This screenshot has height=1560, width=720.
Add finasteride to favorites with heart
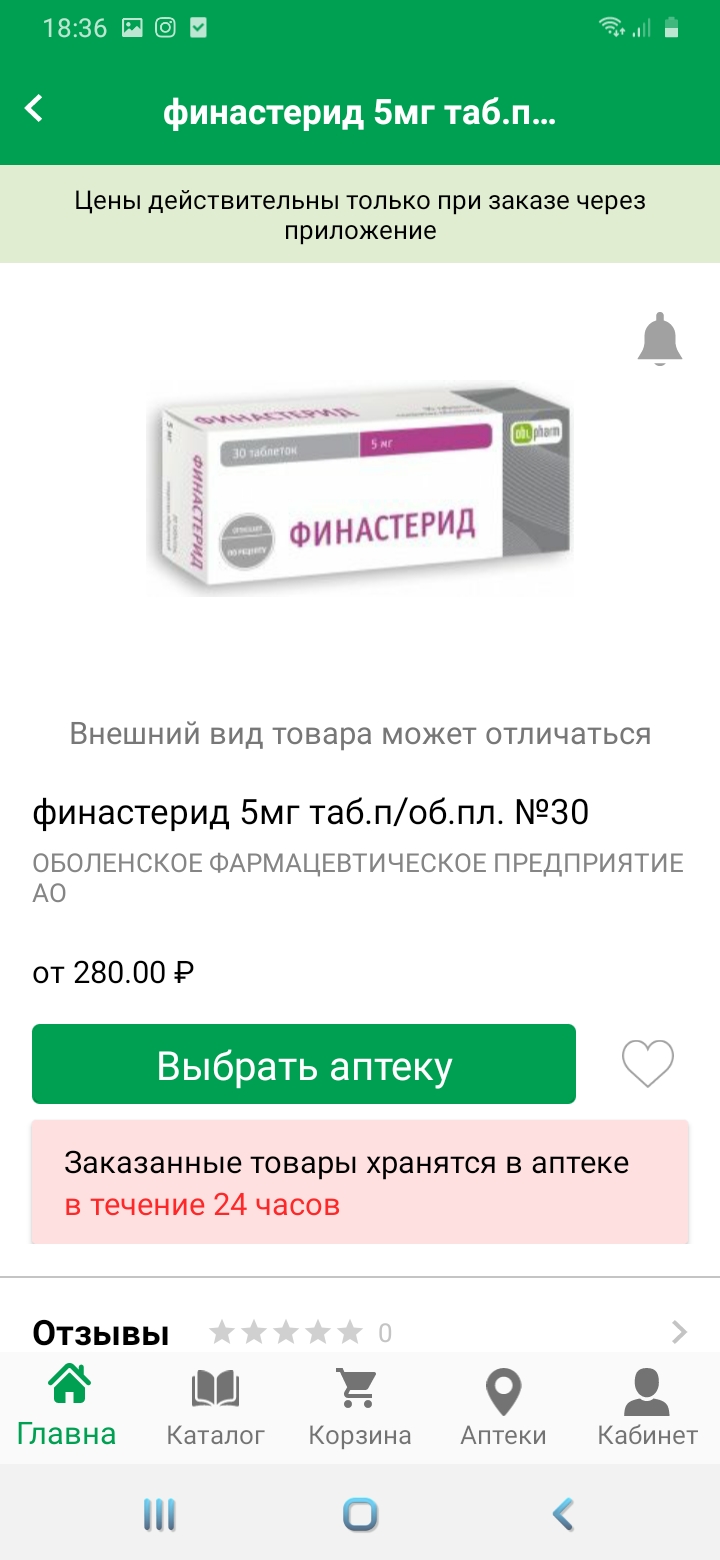click(x=648, y=1064)
